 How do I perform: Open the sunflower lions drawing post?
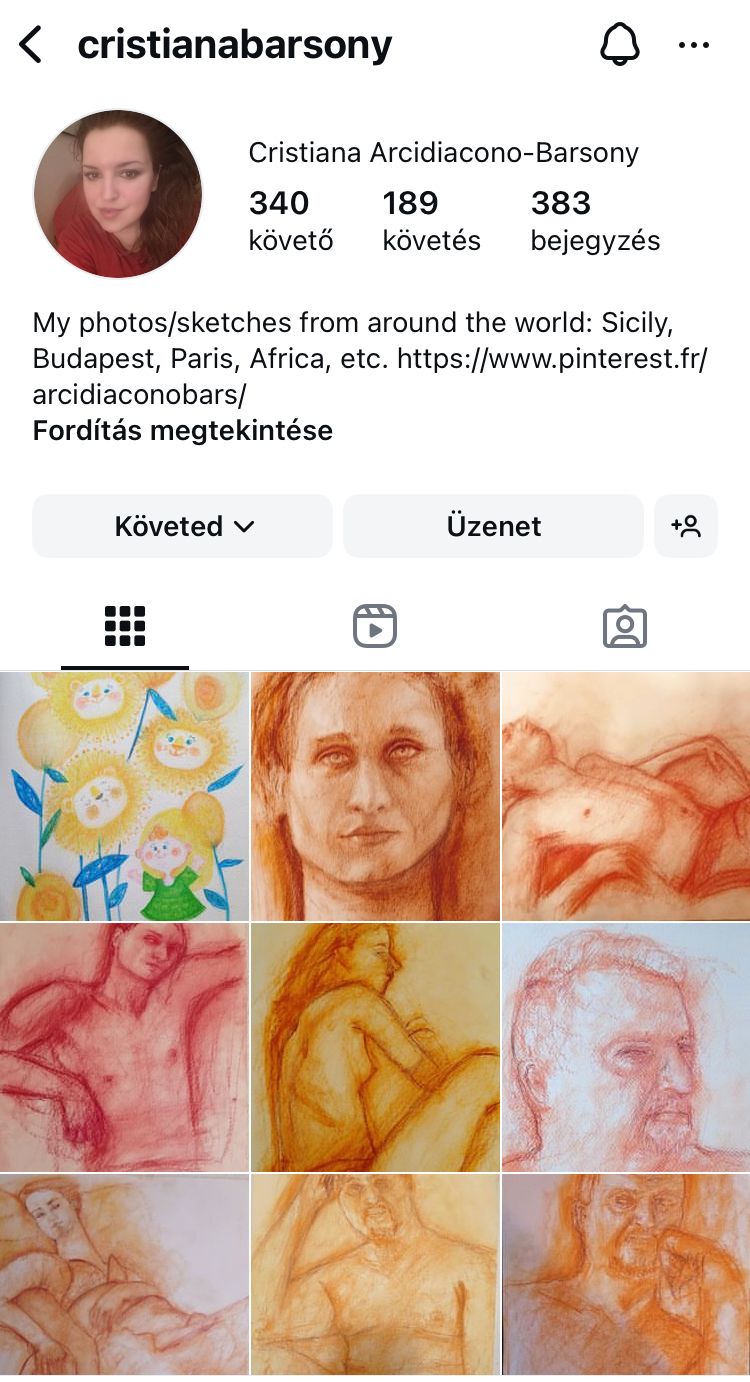pyautogui.click(x=123, y=796)
